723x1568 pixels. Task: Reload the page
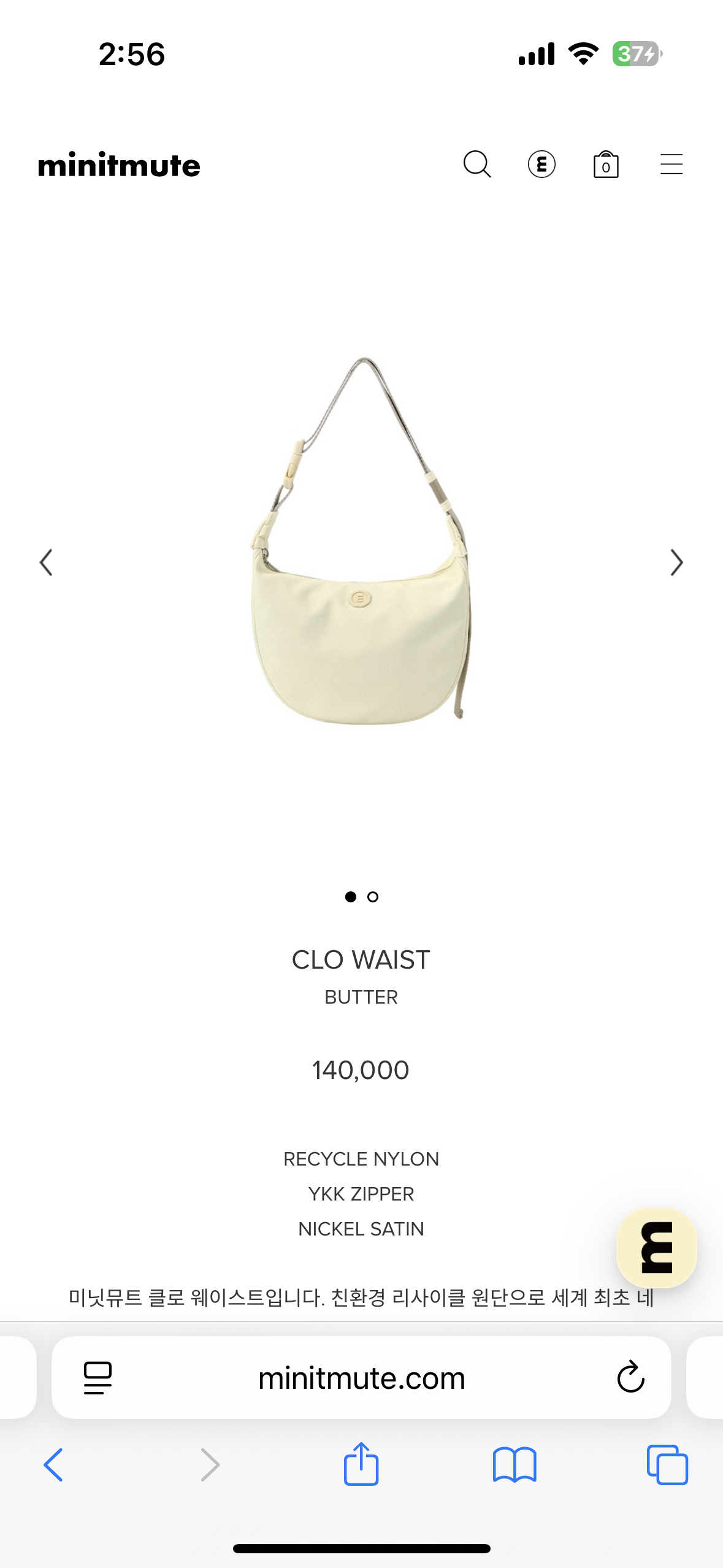click(630, 1378)
